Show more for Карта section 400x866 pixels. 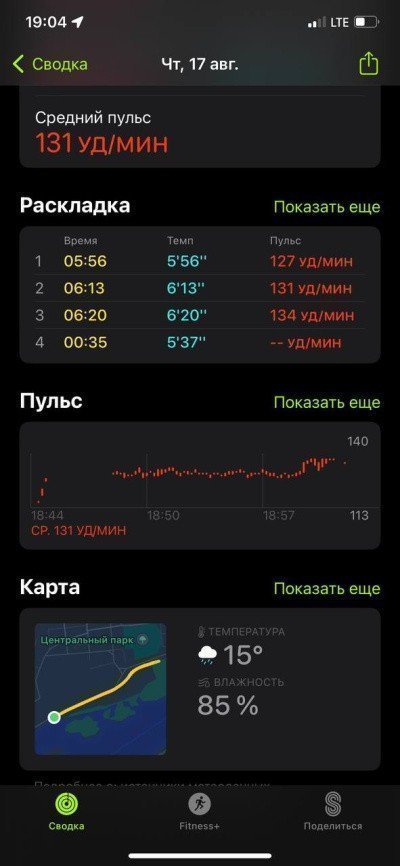click(327, 589)
